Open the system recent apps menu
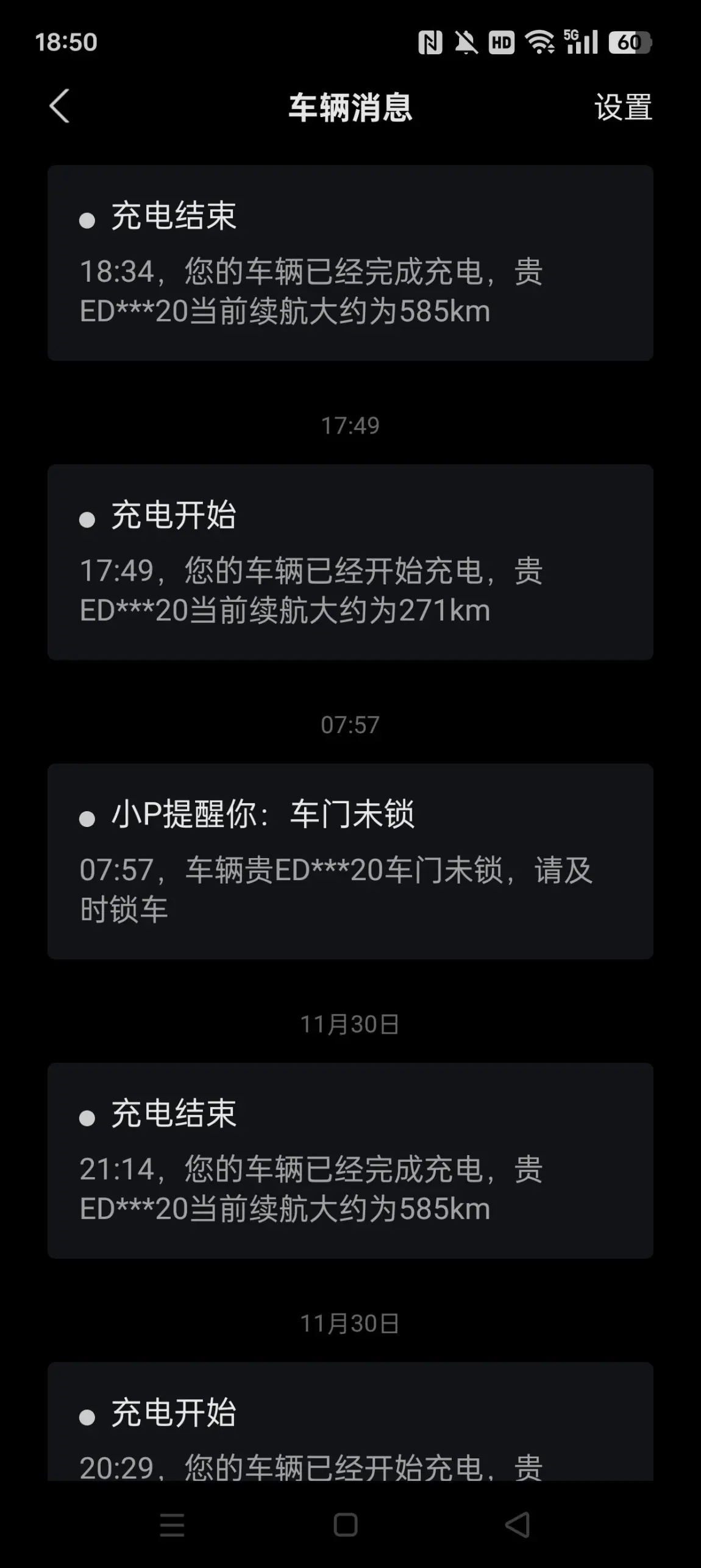701x1568 pixels. tap(172, 1525)
